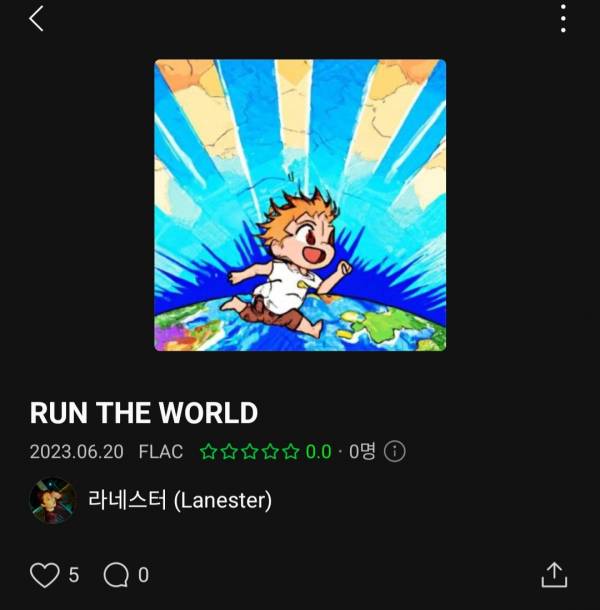Open the star rating for this album
The width and height of the screenshot is (600, 610).
pyautogui.click(x=250, y=452)
